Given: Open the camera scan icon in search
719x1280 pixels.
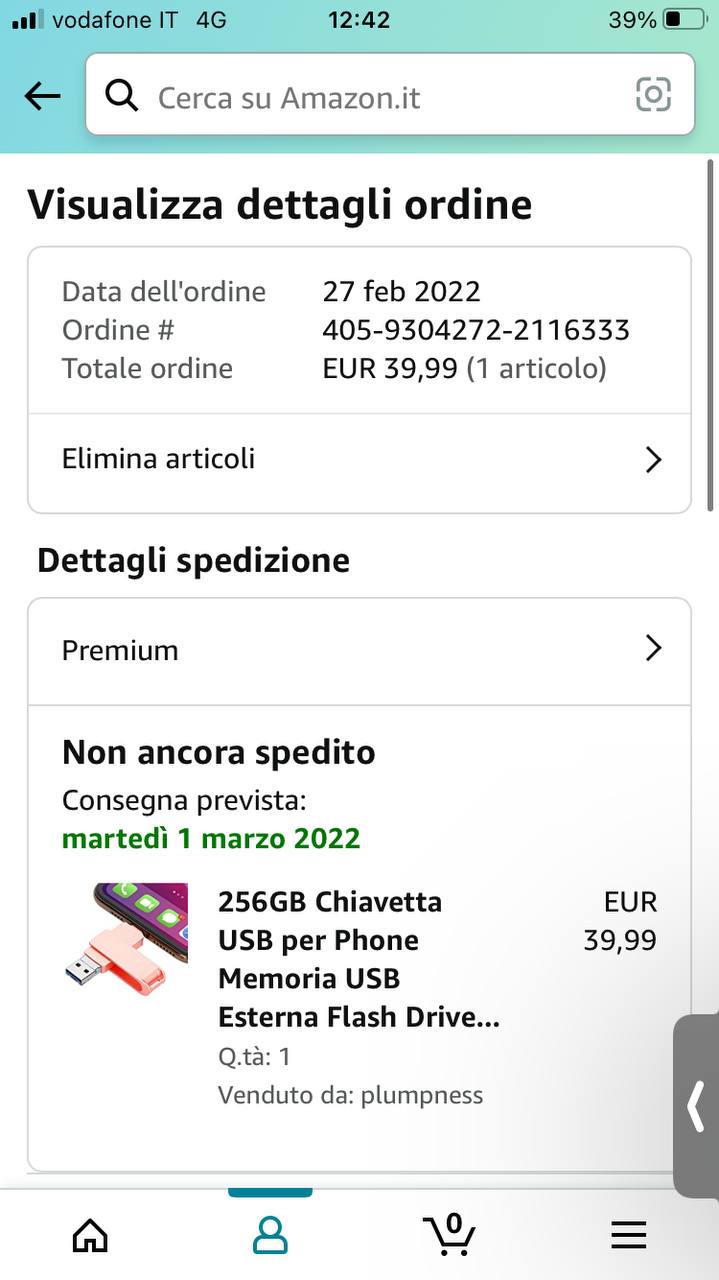Looking at the screenshot, I should tap(653, 95).
